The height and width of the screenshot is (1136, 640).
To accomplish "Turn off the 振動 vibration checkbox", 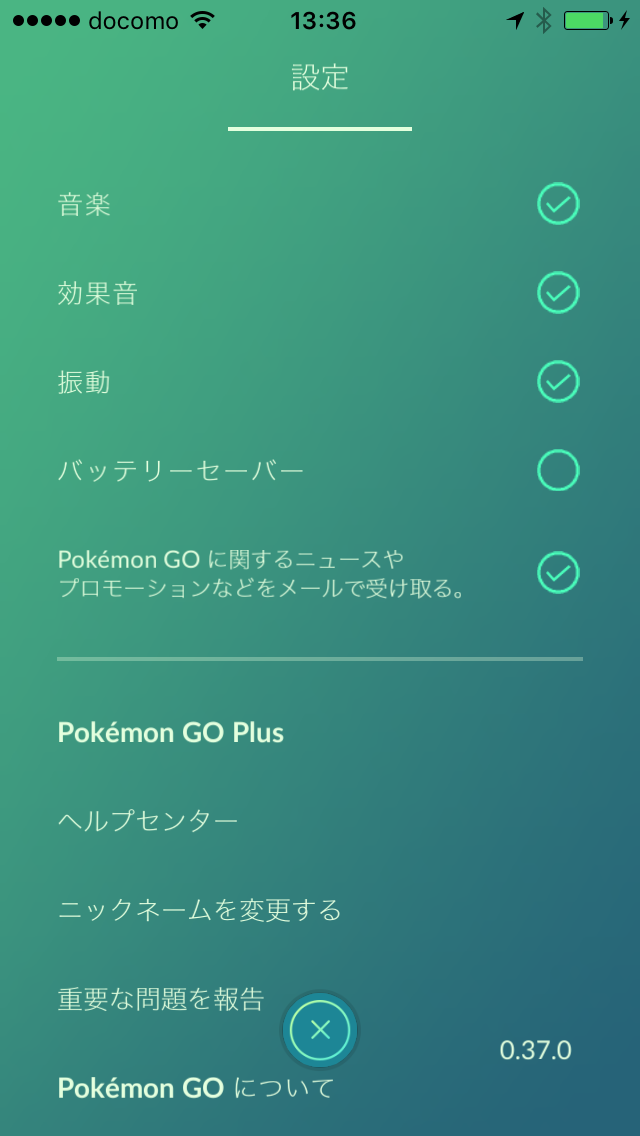I will pyautogui.click(x=557, y=381).
